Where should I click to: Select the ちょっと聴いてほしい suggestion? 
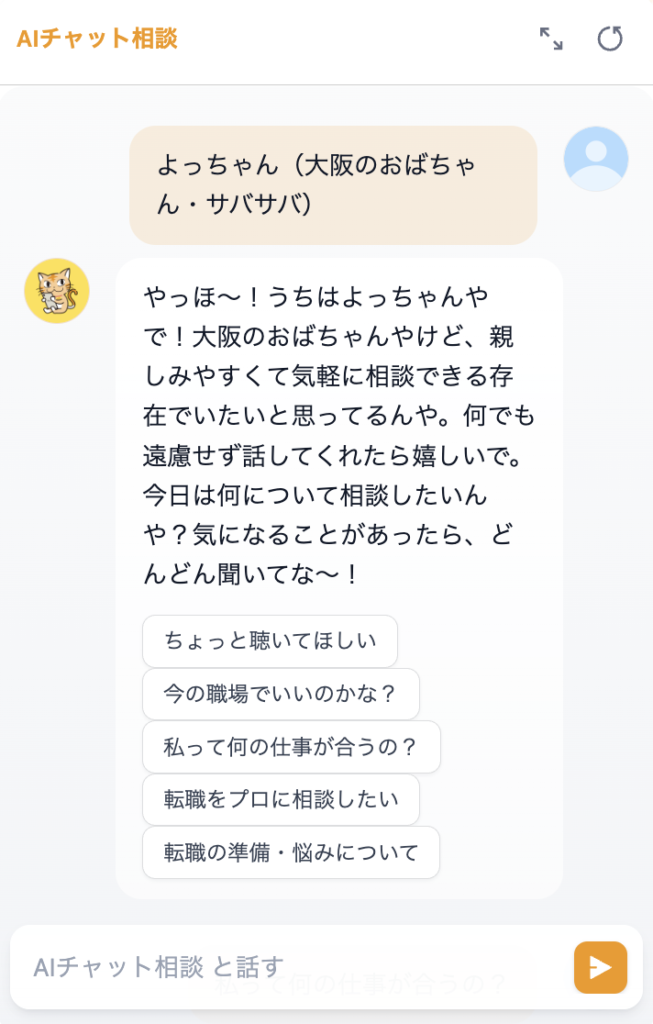point(270,641)
